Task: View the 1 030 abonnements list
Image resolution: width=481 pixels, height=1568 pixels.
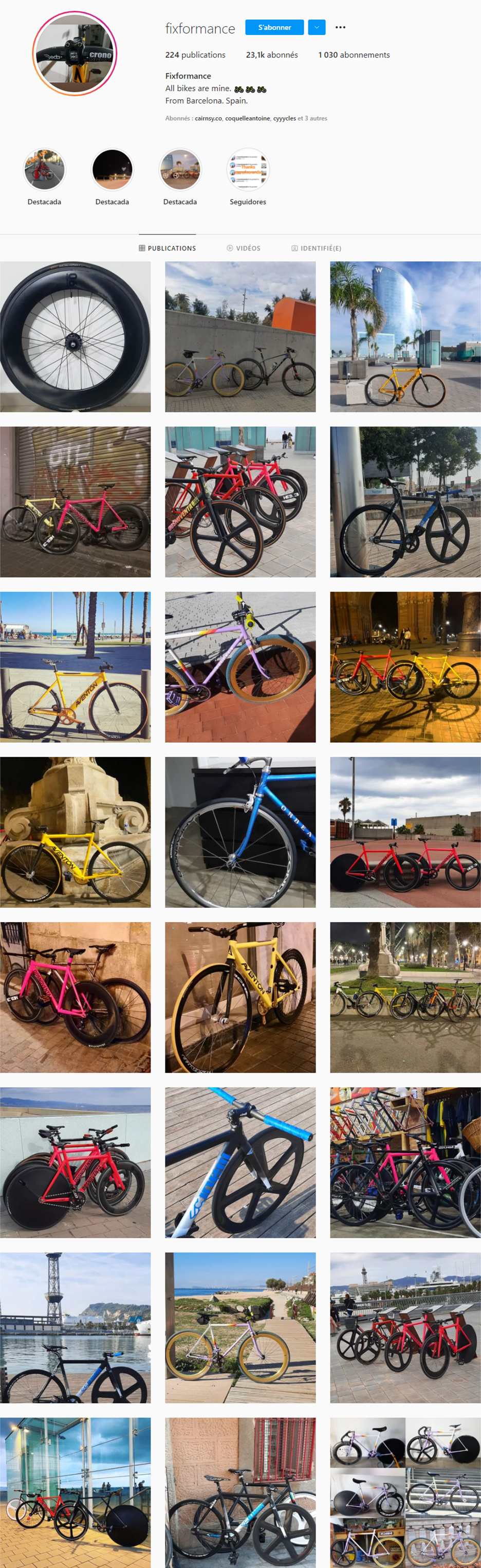Action: tap(354, 55)
